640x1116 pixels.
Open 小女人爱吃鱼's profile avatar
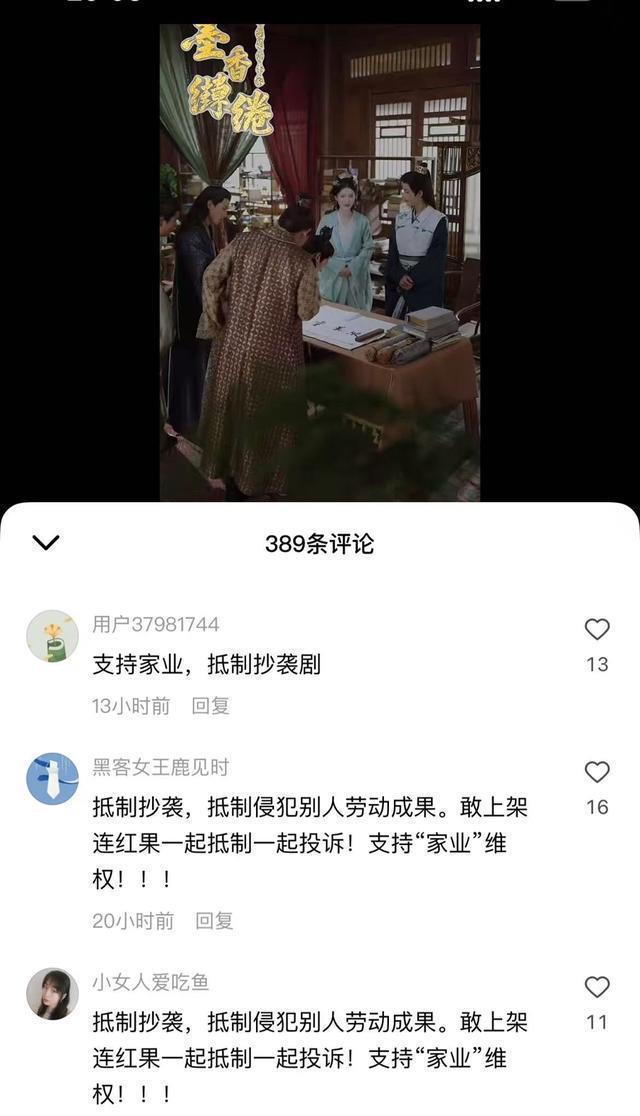coord(52,994)
